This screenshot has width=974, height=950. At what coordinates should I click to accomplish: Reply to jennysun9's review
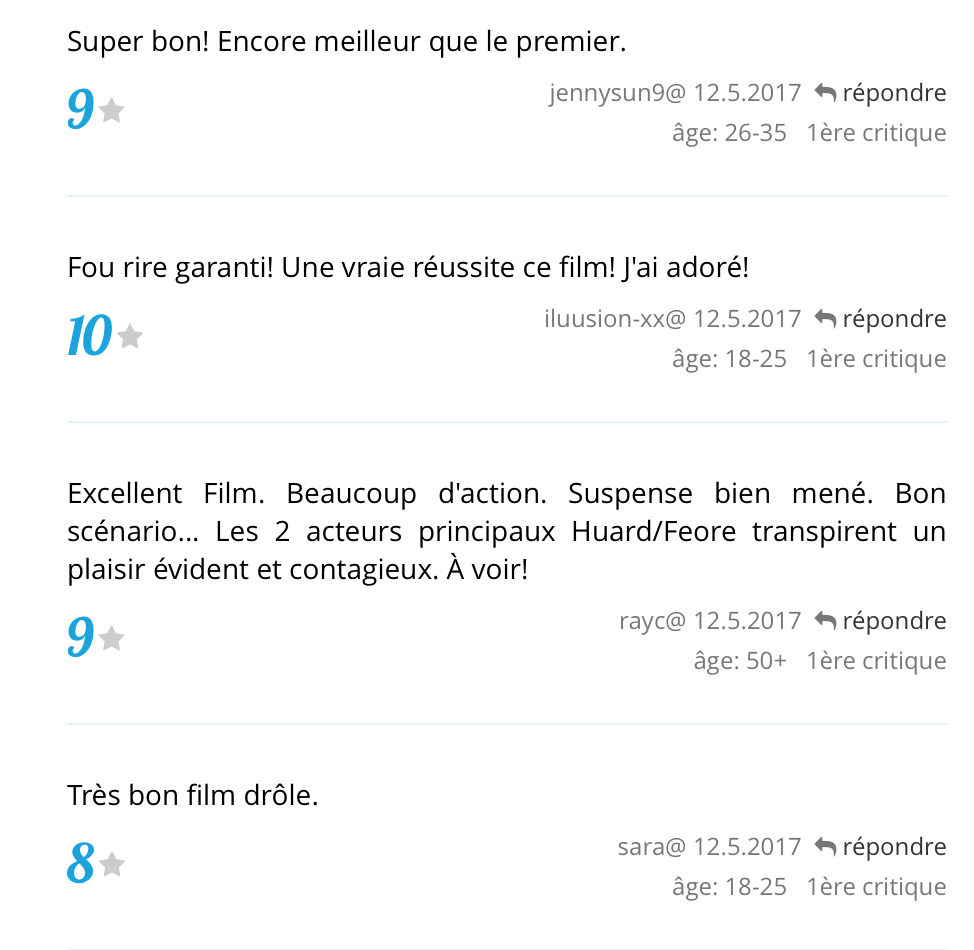(x=881, y=93)
